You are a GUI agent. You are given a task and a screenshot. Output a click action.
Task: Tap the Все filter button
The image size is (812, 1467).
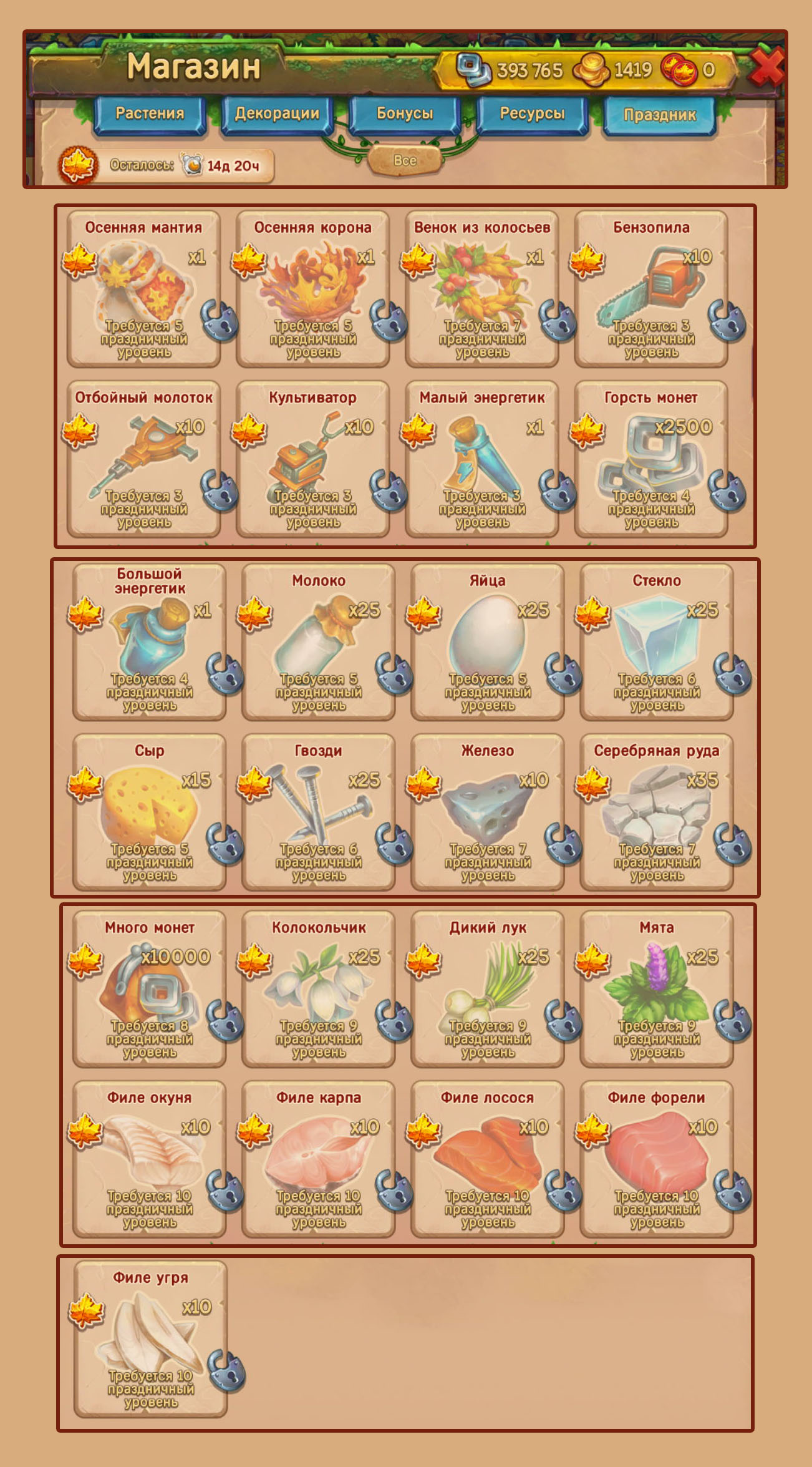point(405,160)
